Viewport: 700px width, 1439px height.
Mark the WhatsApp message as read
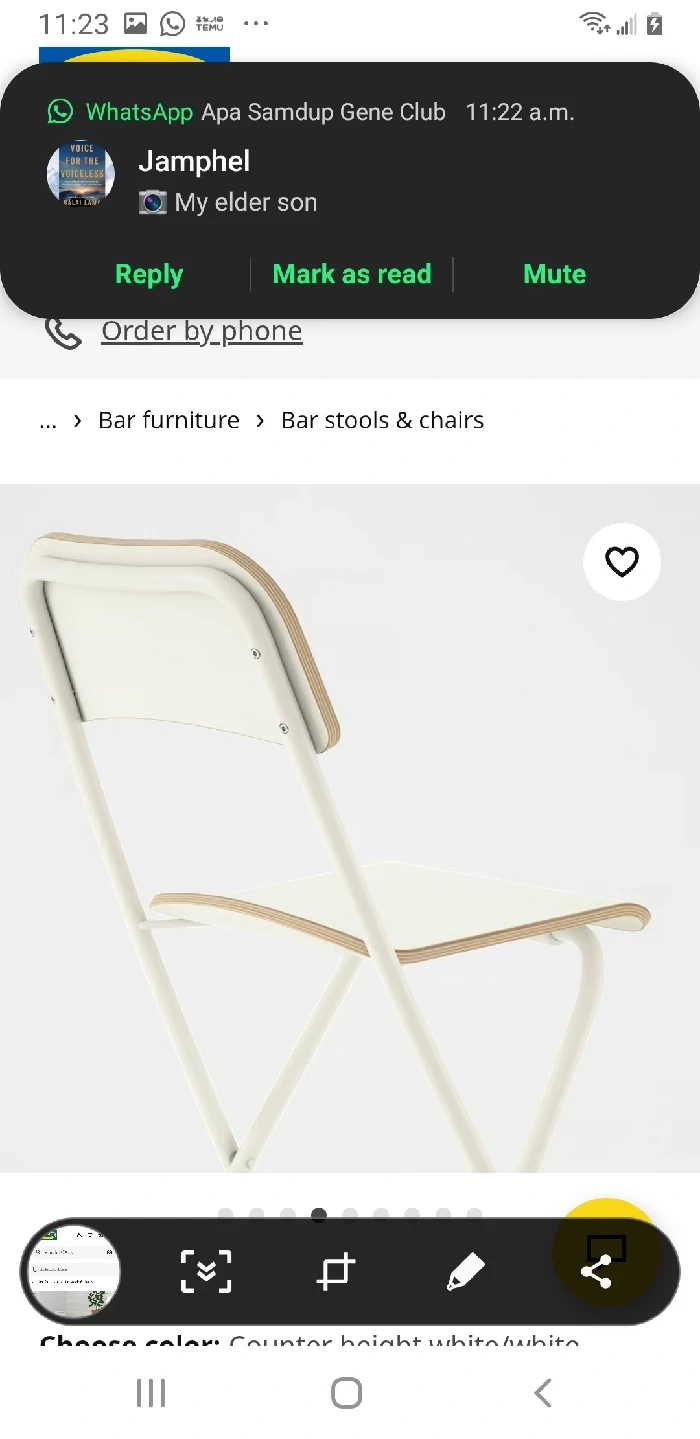click(x=351, y=274)
